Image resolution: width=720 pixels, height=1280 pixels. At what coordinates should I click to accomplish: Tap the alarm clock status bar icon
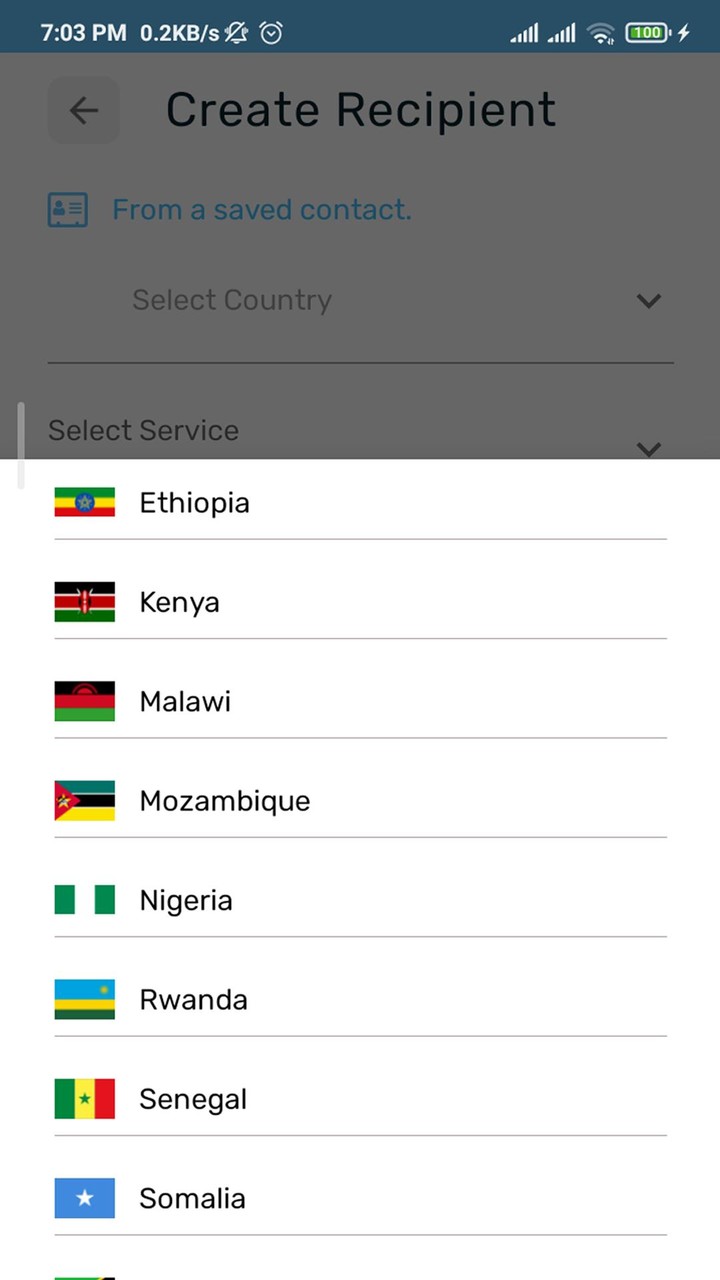click(271, 32)
